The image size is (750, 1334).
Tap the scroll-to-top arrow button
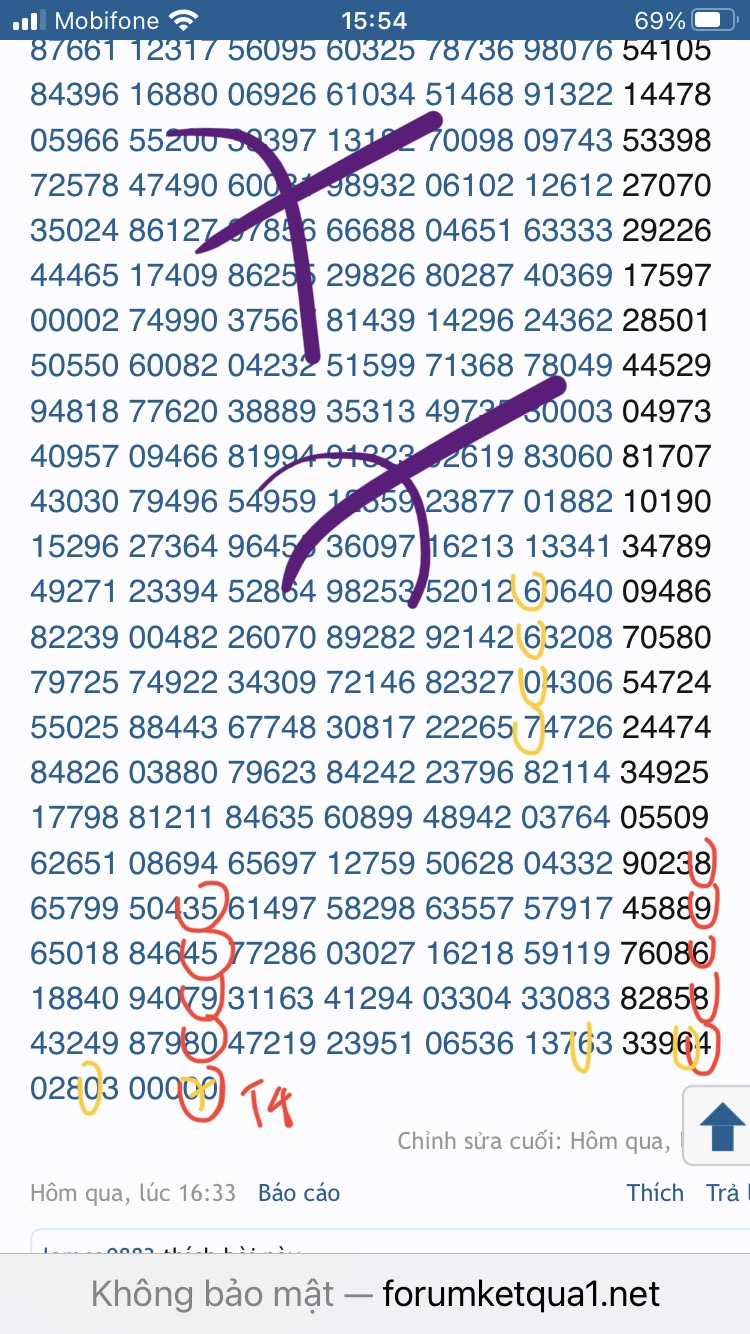click(720, 1127)
